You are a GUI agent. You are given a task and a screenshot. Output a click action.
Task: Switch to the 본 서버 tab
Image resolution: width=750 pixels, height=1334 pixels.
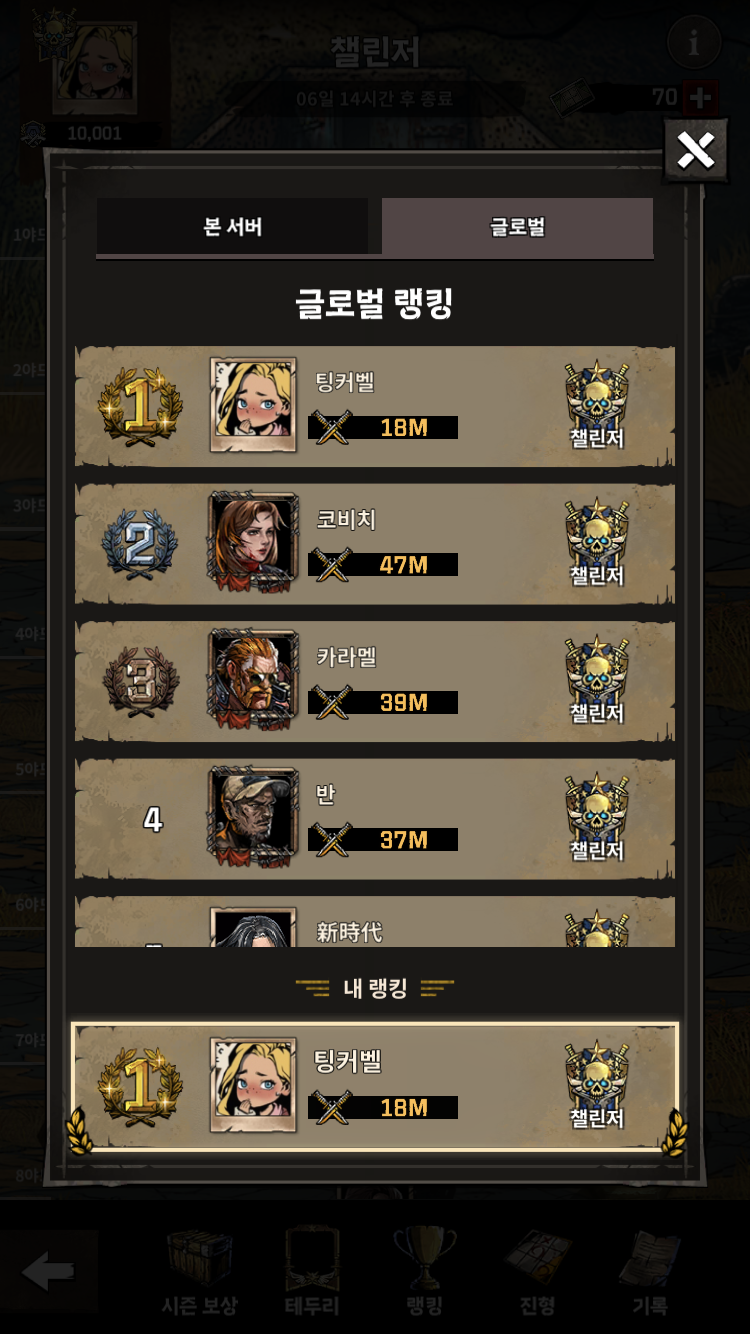(x=232, y=227)
